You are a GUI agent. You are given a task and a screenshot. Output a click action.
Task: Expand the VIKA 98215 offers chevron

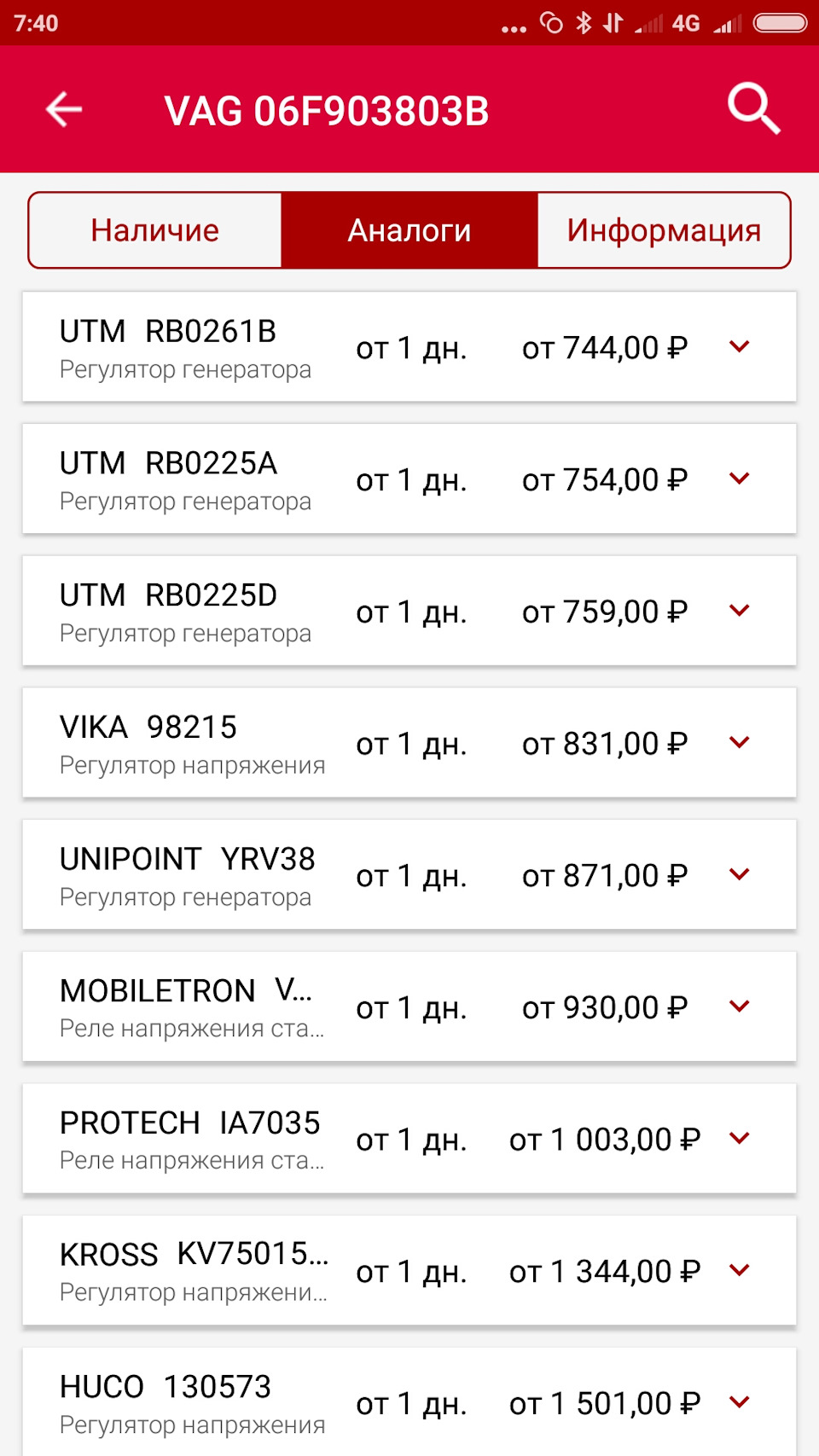point(740,743)
